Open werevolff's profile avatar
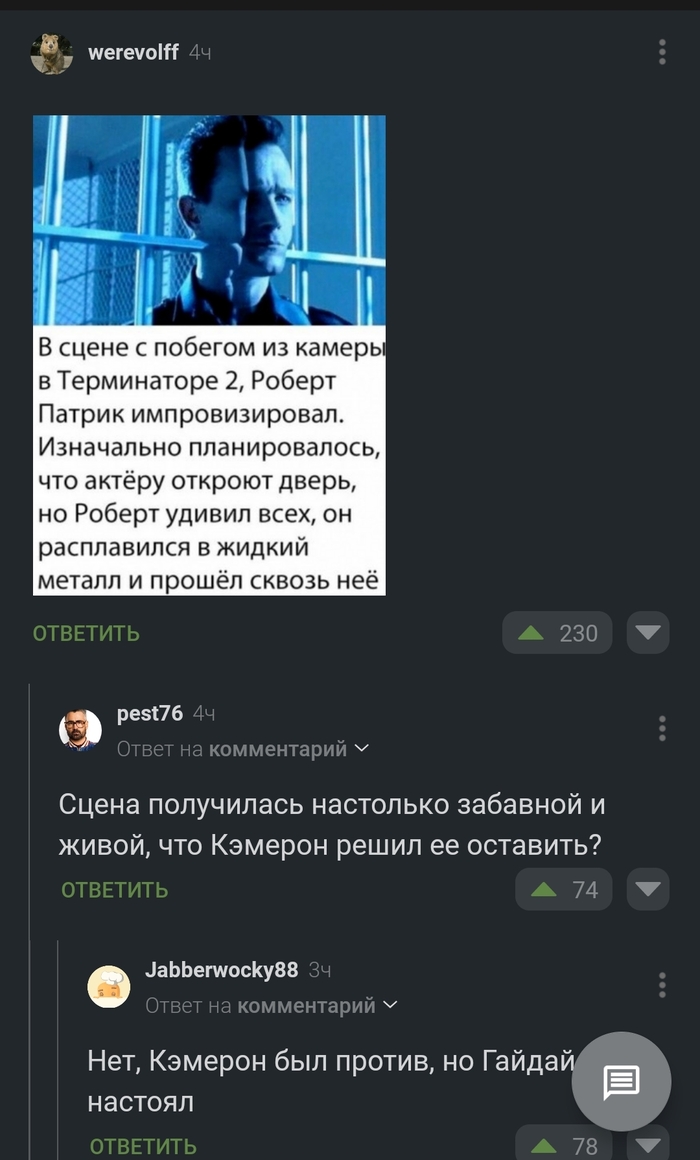This screenshot has height=1160, width=700. 51,53
